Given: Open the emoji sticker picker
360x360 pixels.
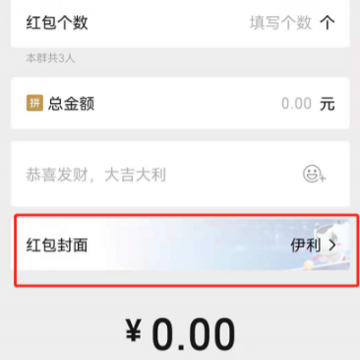Looking at the screenshot, I should point(314,174).
